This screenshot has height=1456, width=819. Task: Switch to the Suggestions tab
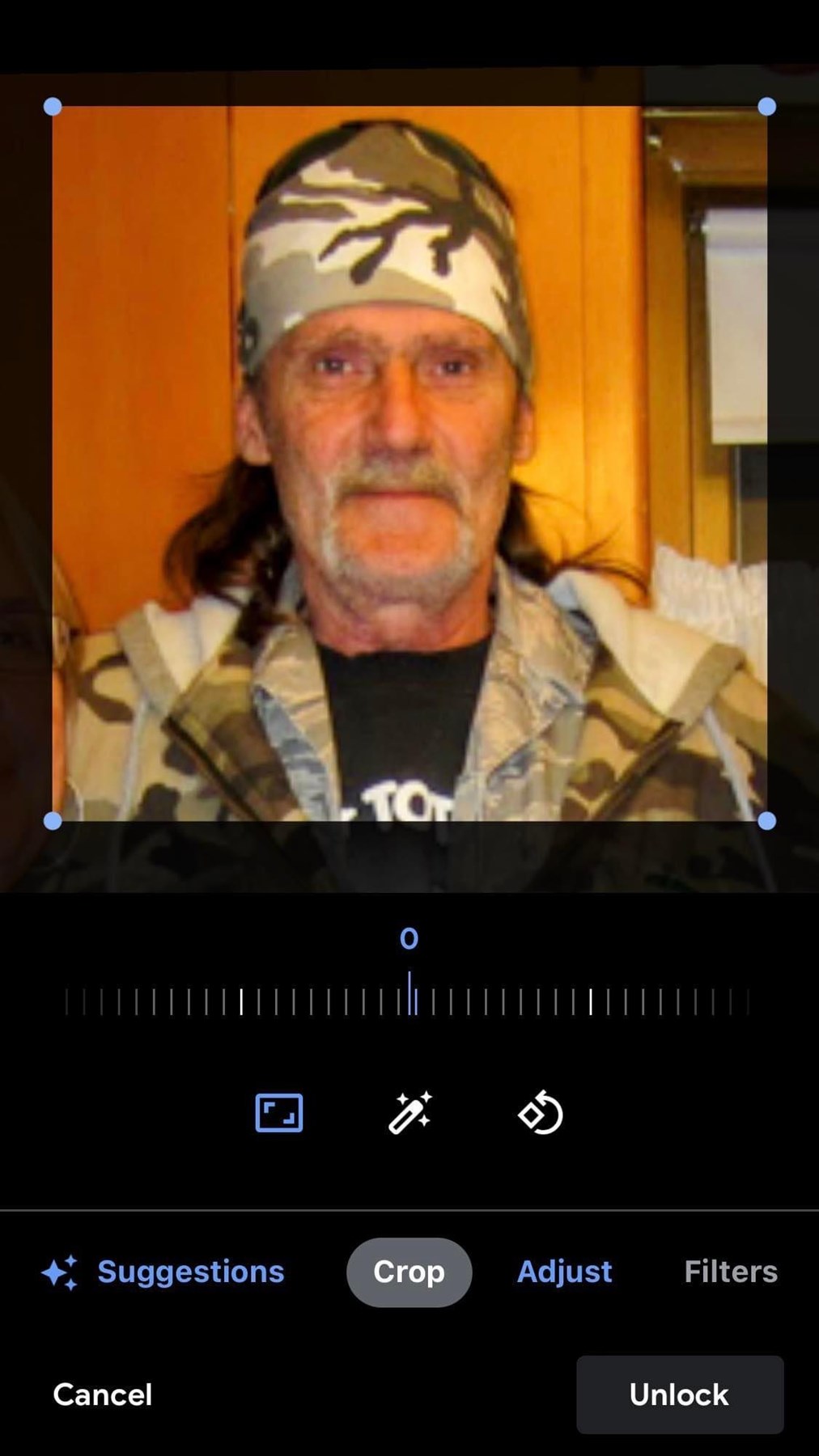pyautogui.click(x=164, y=1272)
